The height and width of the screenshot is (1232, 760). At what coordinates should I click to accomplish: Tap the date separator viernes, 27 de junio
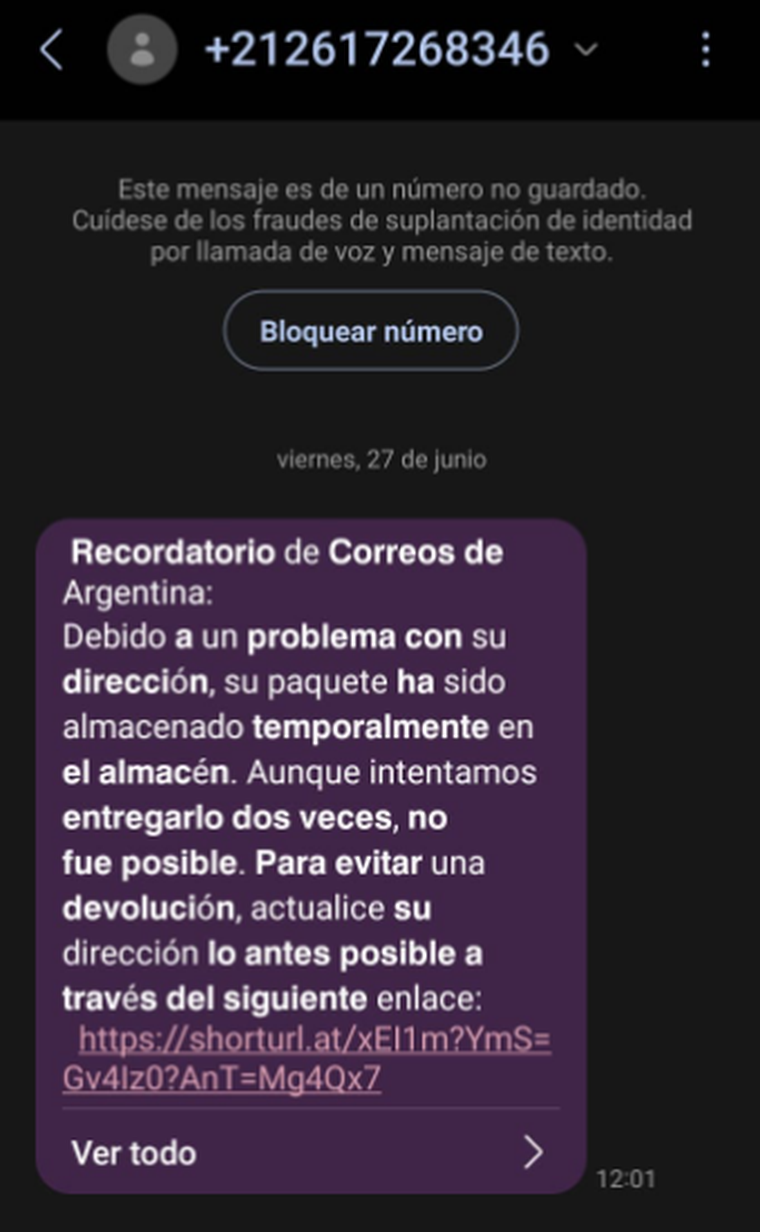(381, 460)
